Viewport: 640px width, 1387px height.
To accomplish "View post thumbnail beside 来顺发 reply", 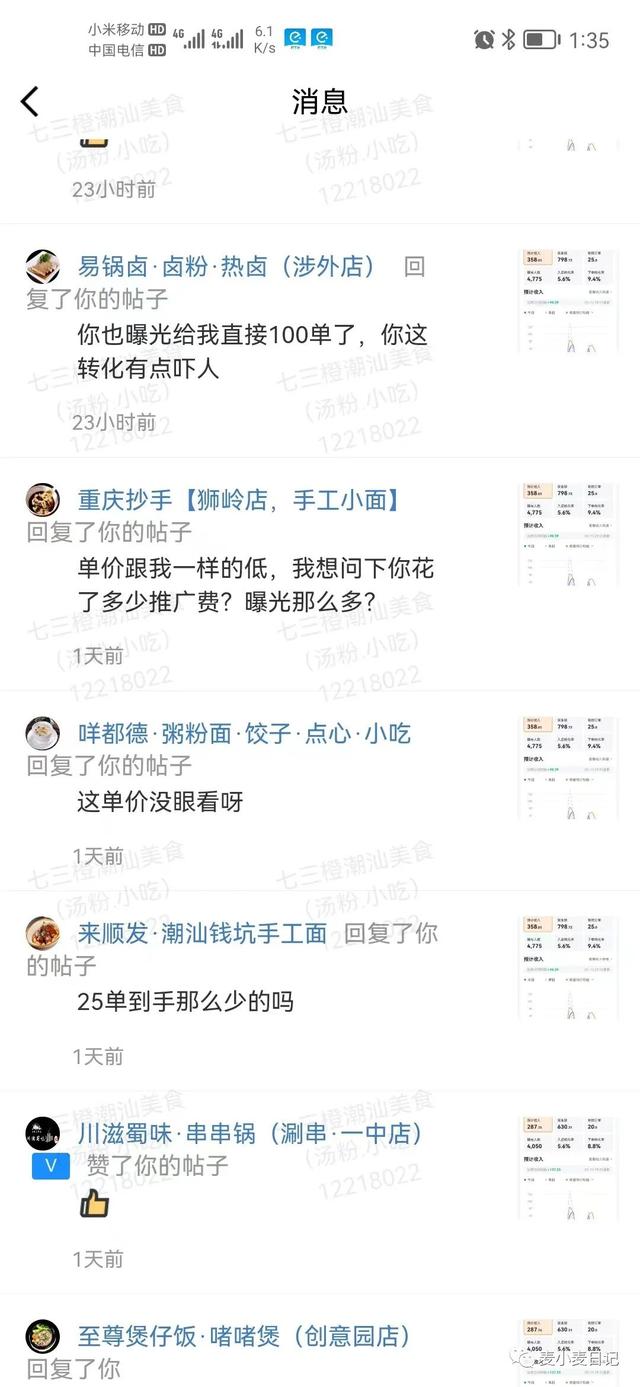I will pyautogui.click(x=568, y=968).
